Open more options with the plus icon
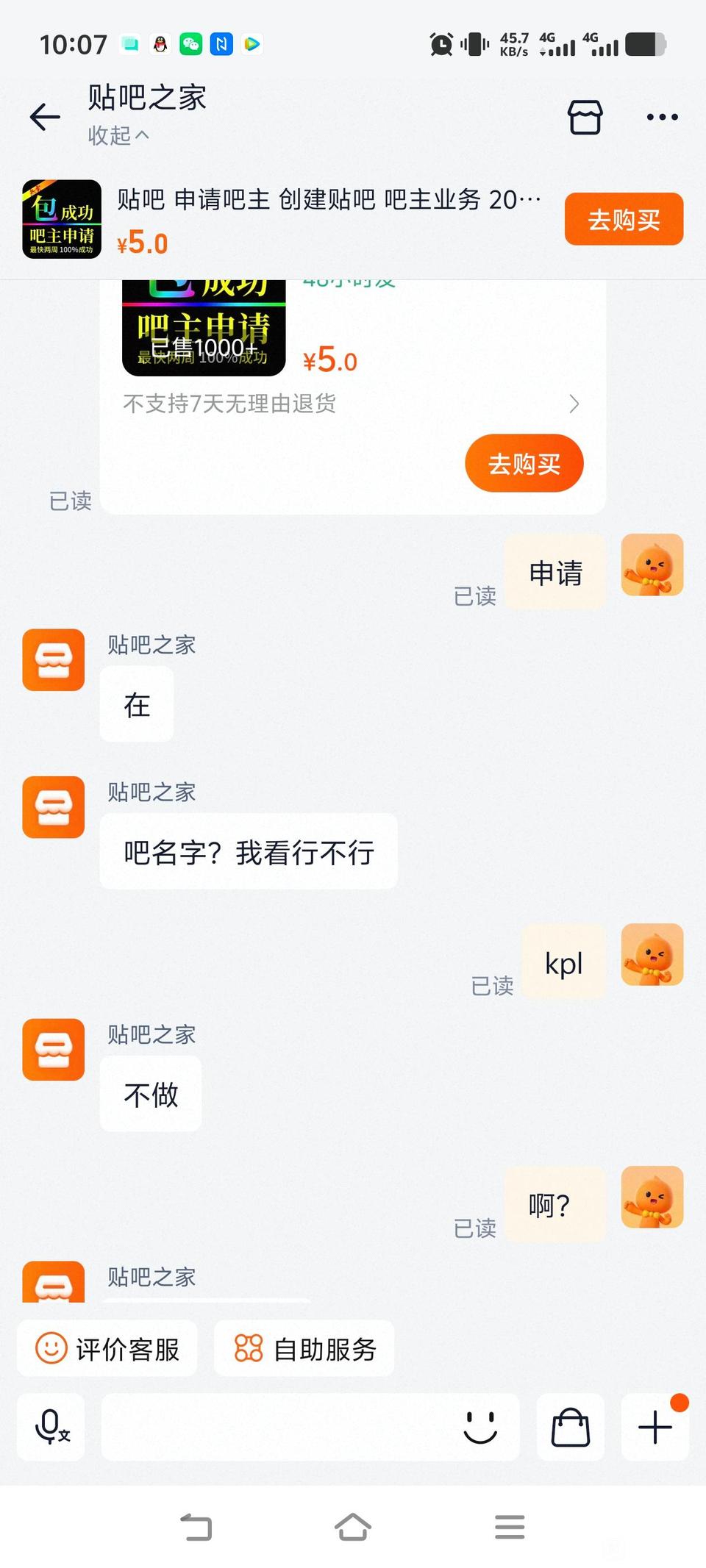The image size is (706, 1568). pyautogui.click(x=655, y=1427)
